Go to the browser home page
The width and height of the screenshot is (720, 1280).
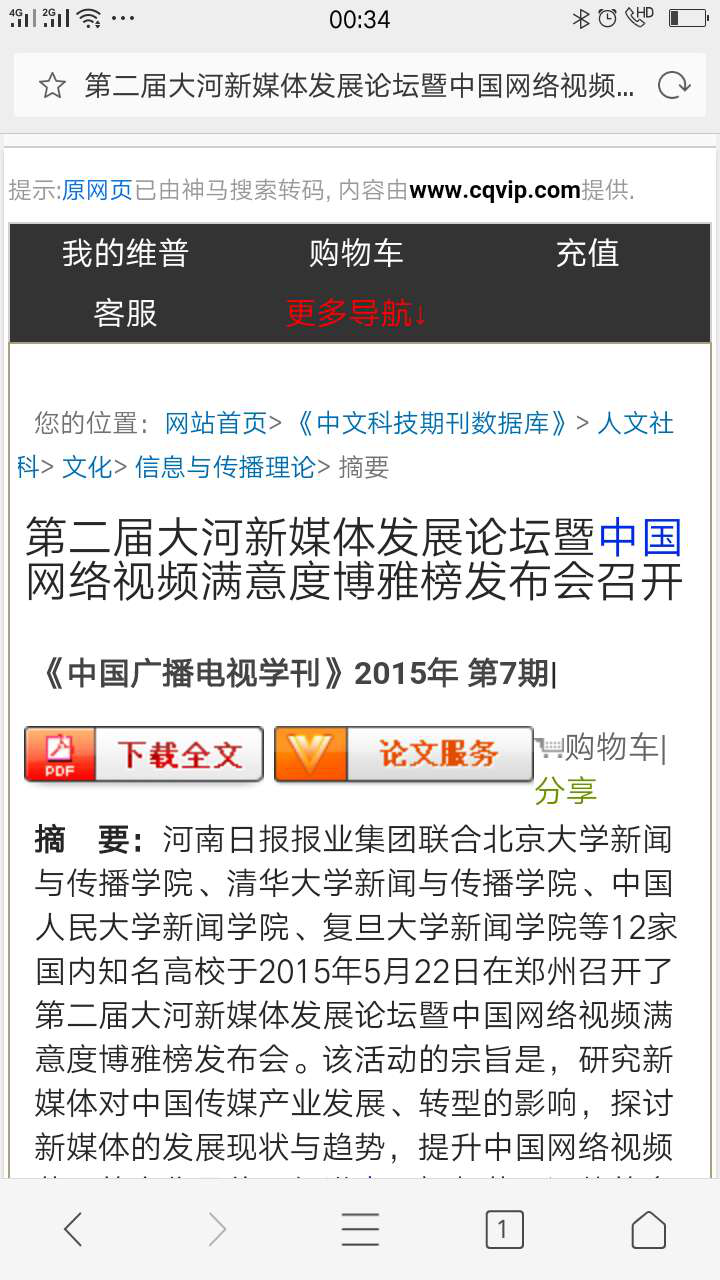648,1229
